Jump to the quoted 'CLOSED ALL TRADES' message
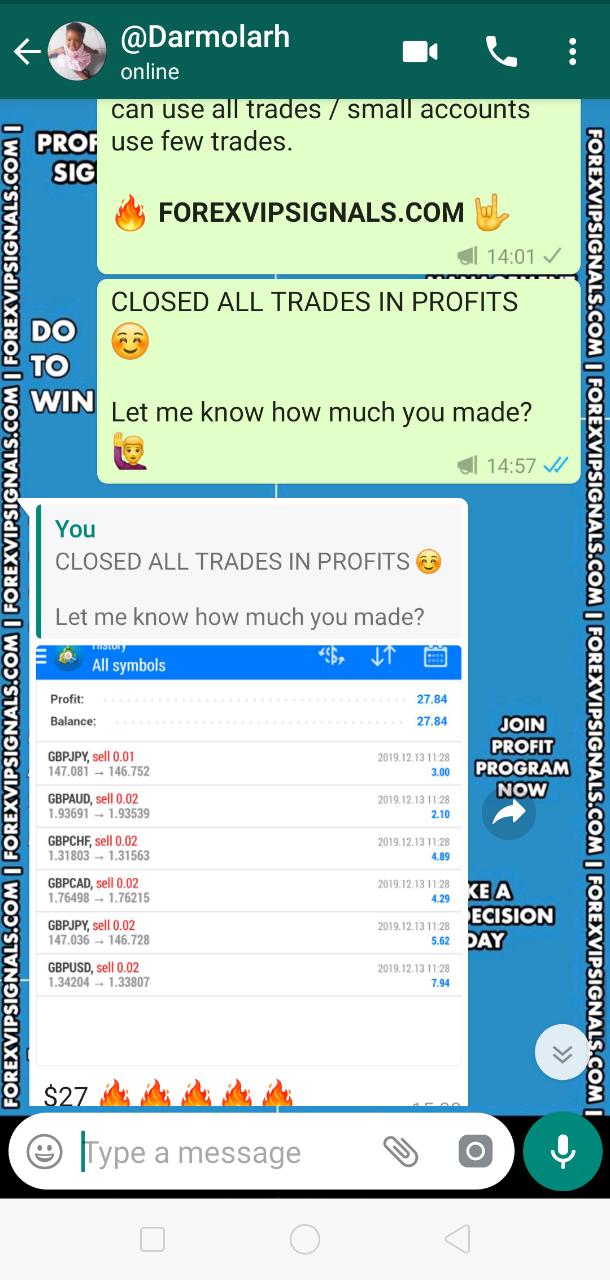 tap(250, 573)
